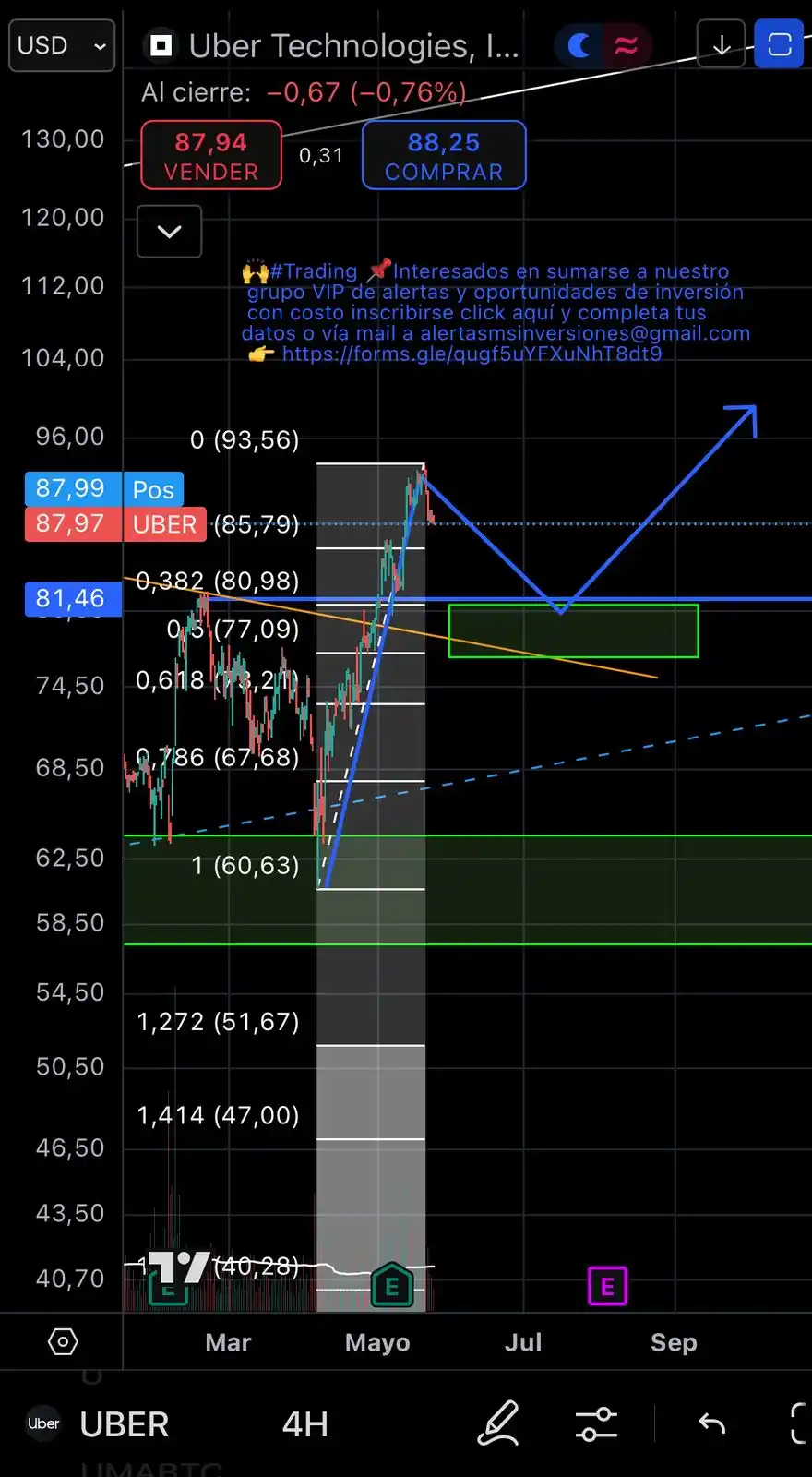Tap the green earnings E marker
Viewport: 812px width, 1477px height.
point(391,1286)
